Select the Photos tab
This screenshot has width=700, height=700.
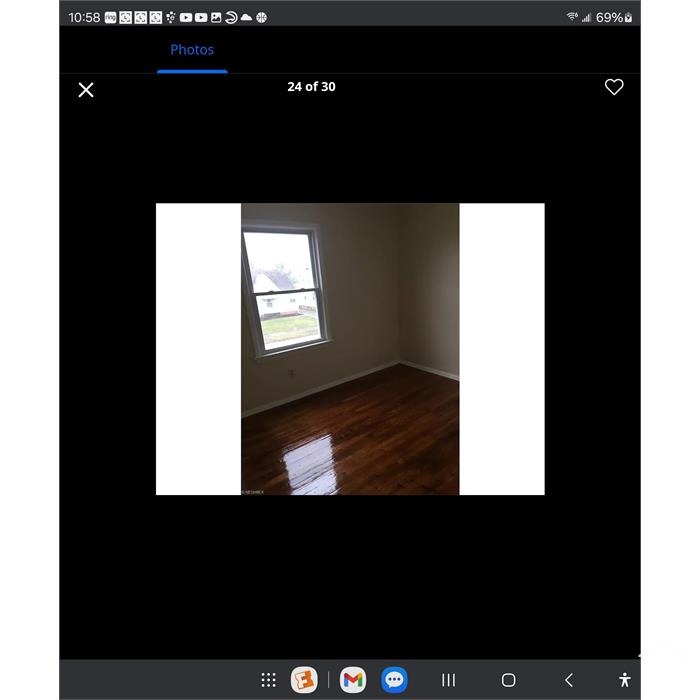click(192, 50)
